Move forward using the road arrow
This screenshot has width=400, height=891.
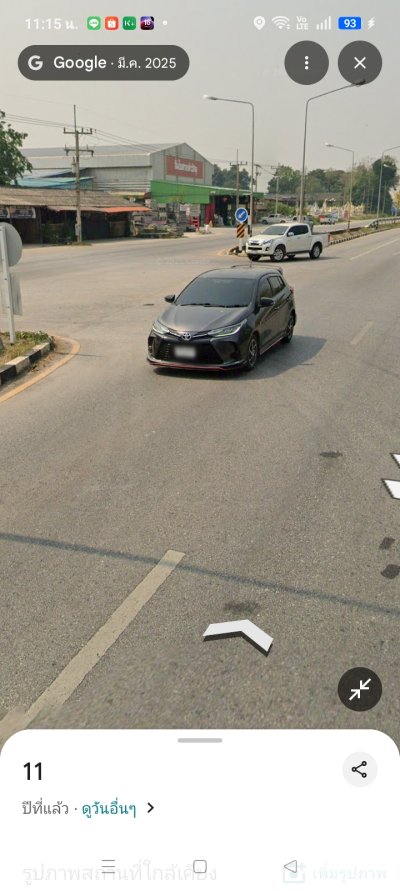click(238, 634)
